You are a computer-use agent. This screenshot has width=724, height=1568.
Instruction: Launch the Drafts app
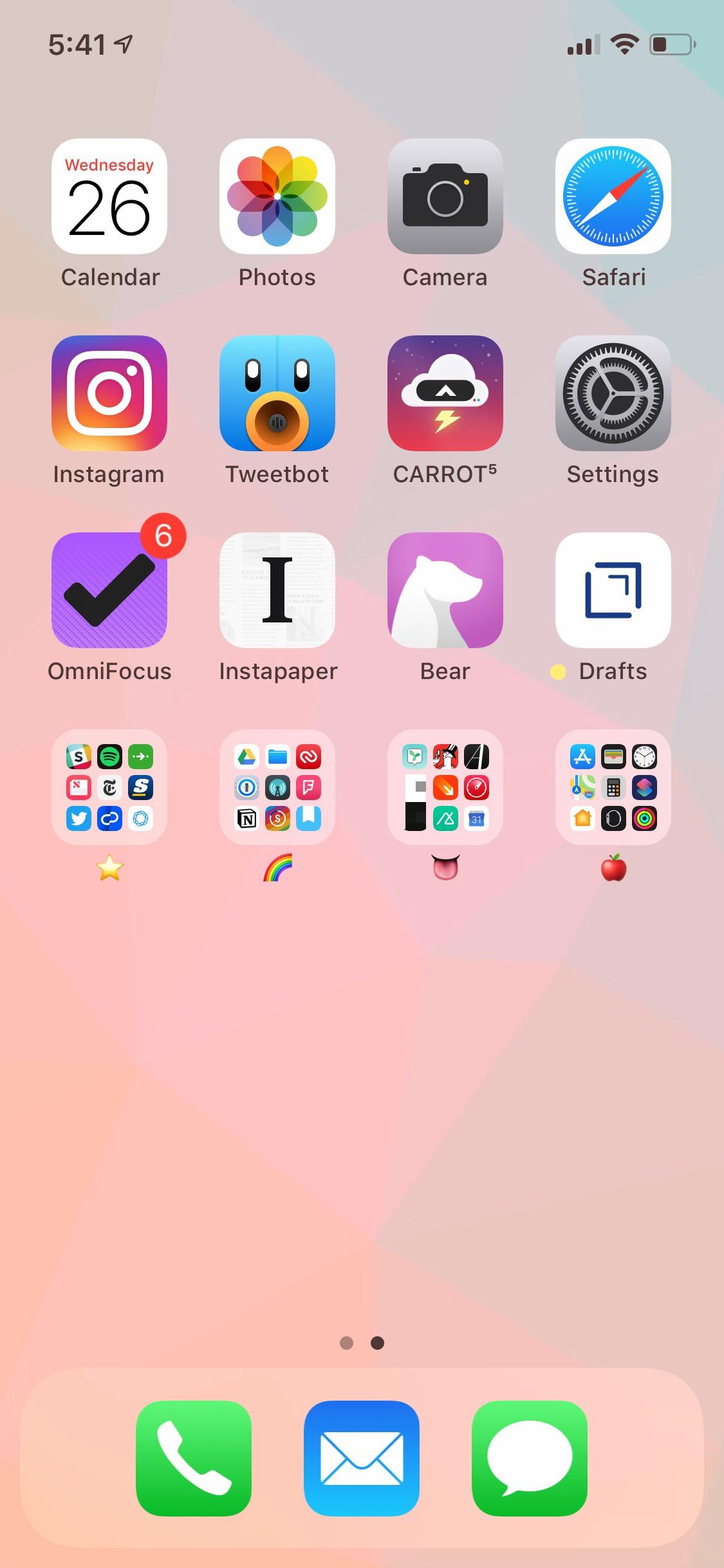click(613, 590)
